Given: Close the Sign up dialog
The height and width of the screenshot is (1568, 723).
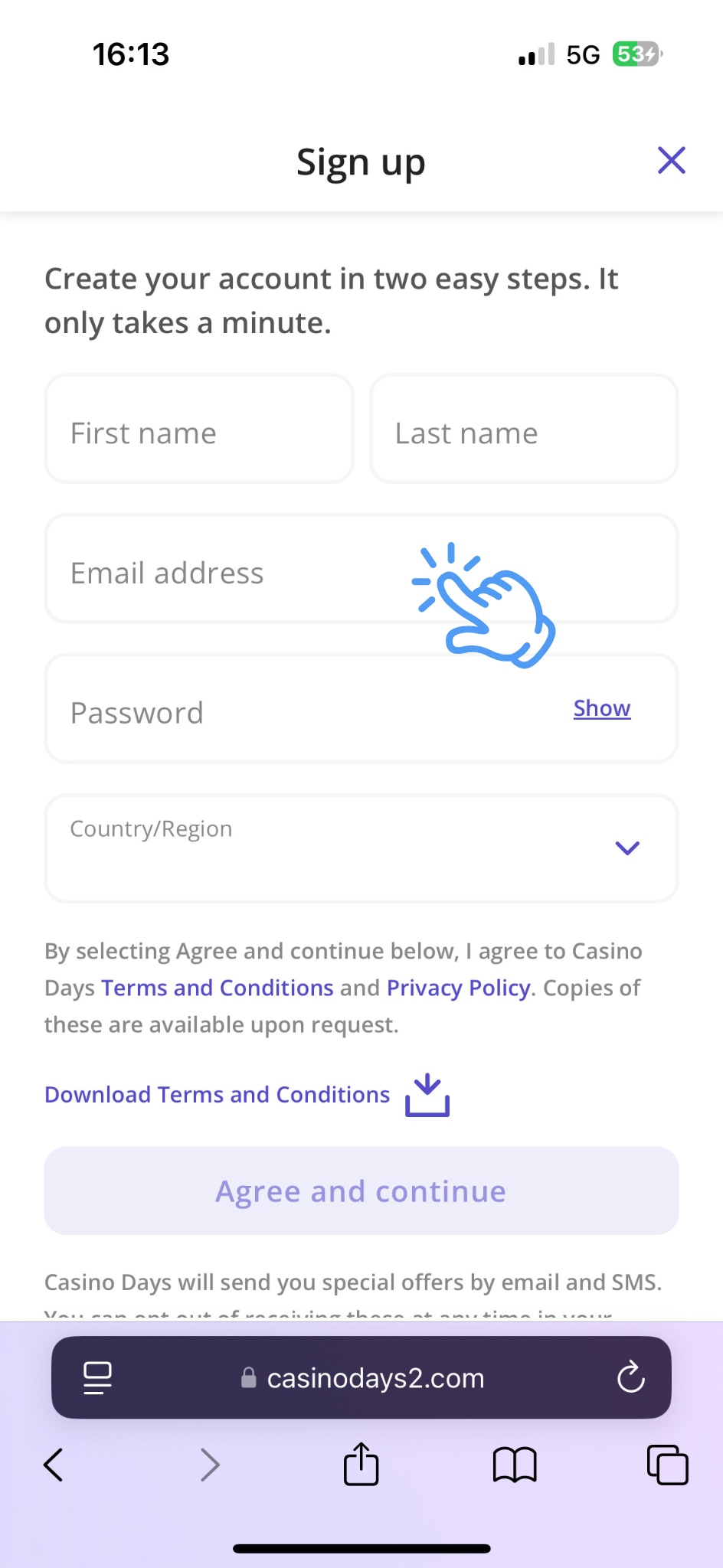Looking at the screenshot, I should [x=671, y=161].
